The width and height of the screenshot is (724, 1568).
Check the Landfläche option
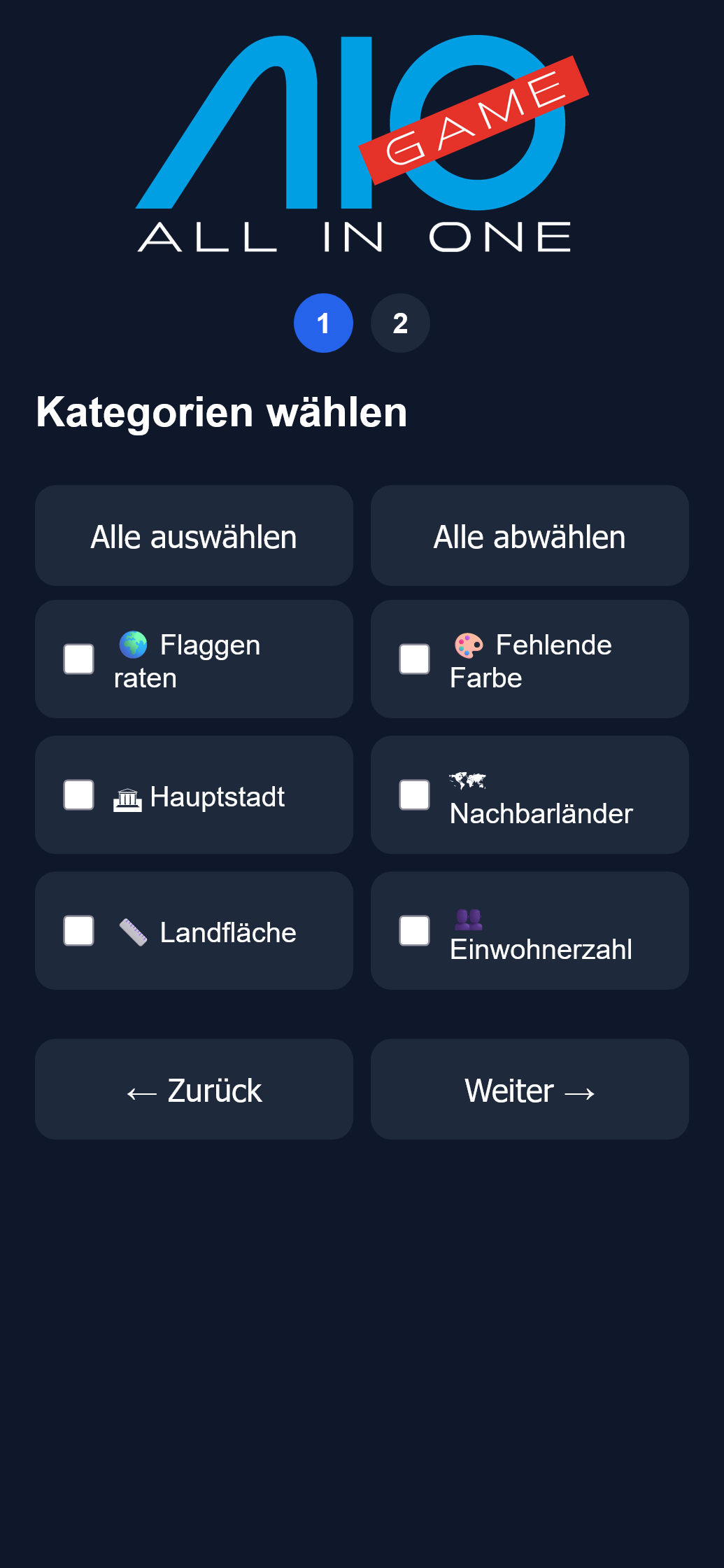tap(79, 931)
